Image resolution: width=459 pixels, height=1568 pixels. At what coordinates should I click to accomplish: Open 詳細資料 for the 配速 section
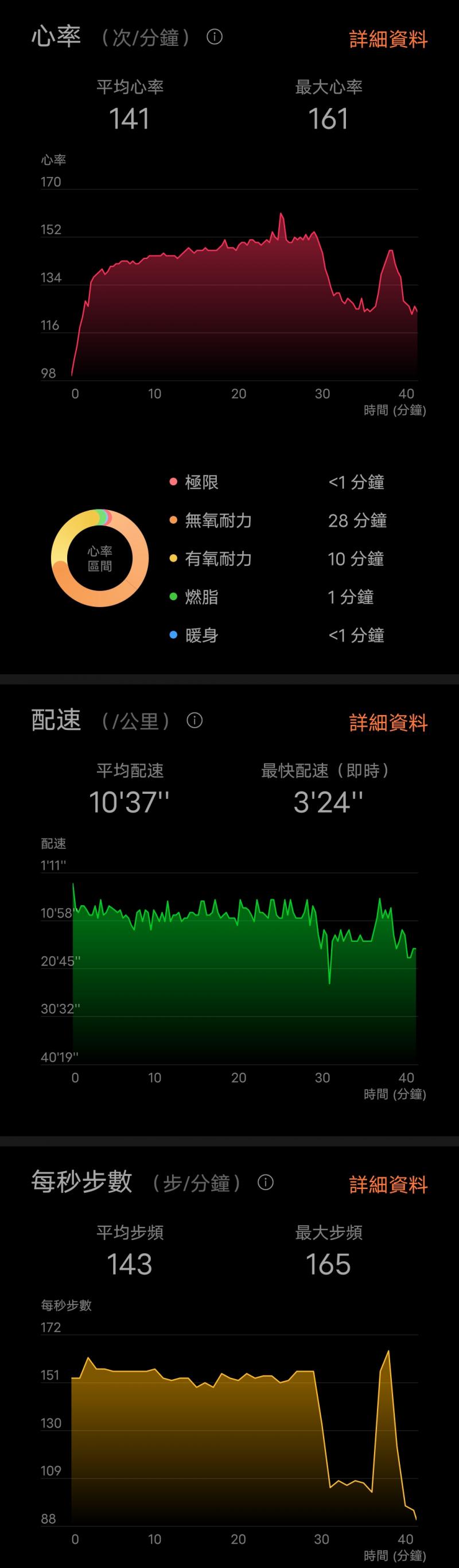pyautogui.click(x=388, y=723)
